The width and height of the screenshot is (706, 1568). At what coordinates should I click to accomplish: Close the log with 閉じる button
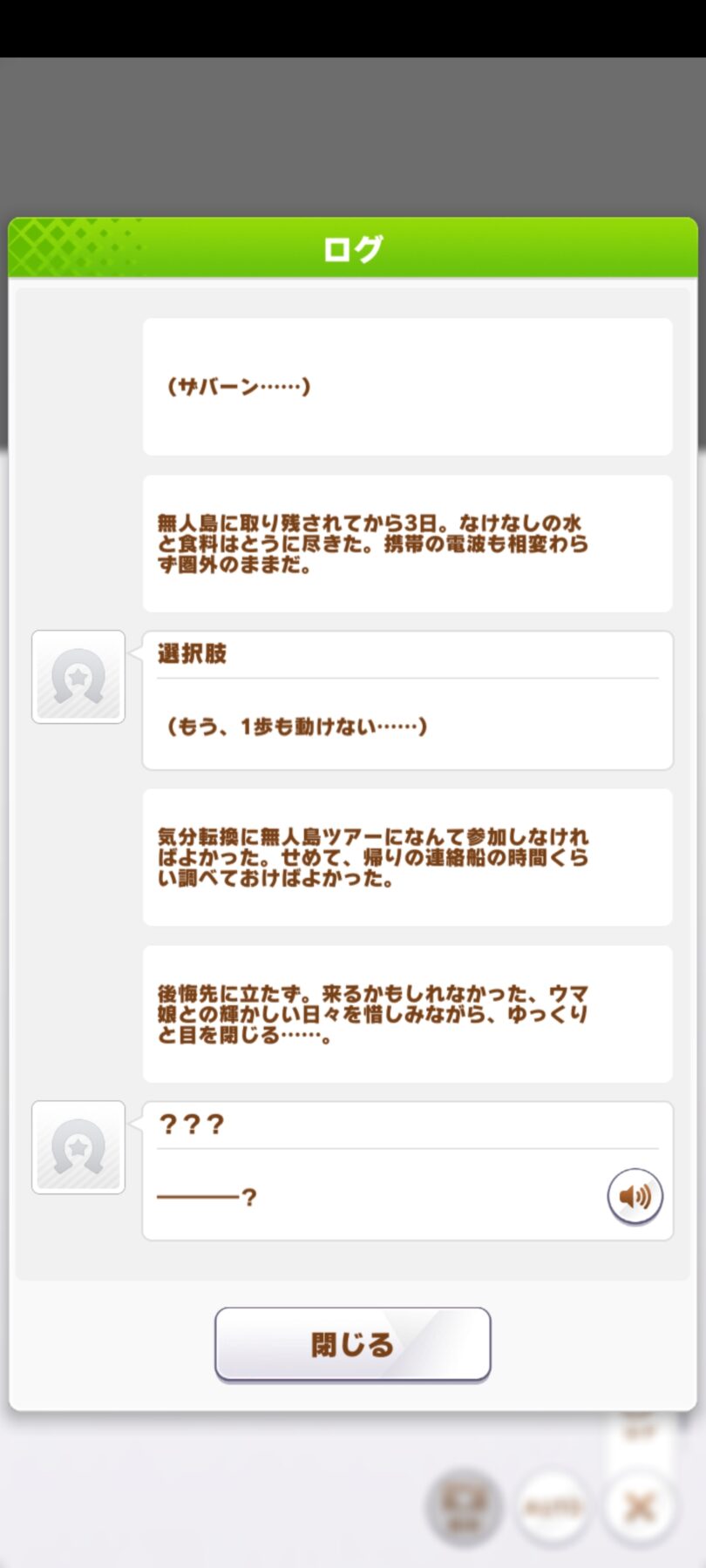(352, 1344)
